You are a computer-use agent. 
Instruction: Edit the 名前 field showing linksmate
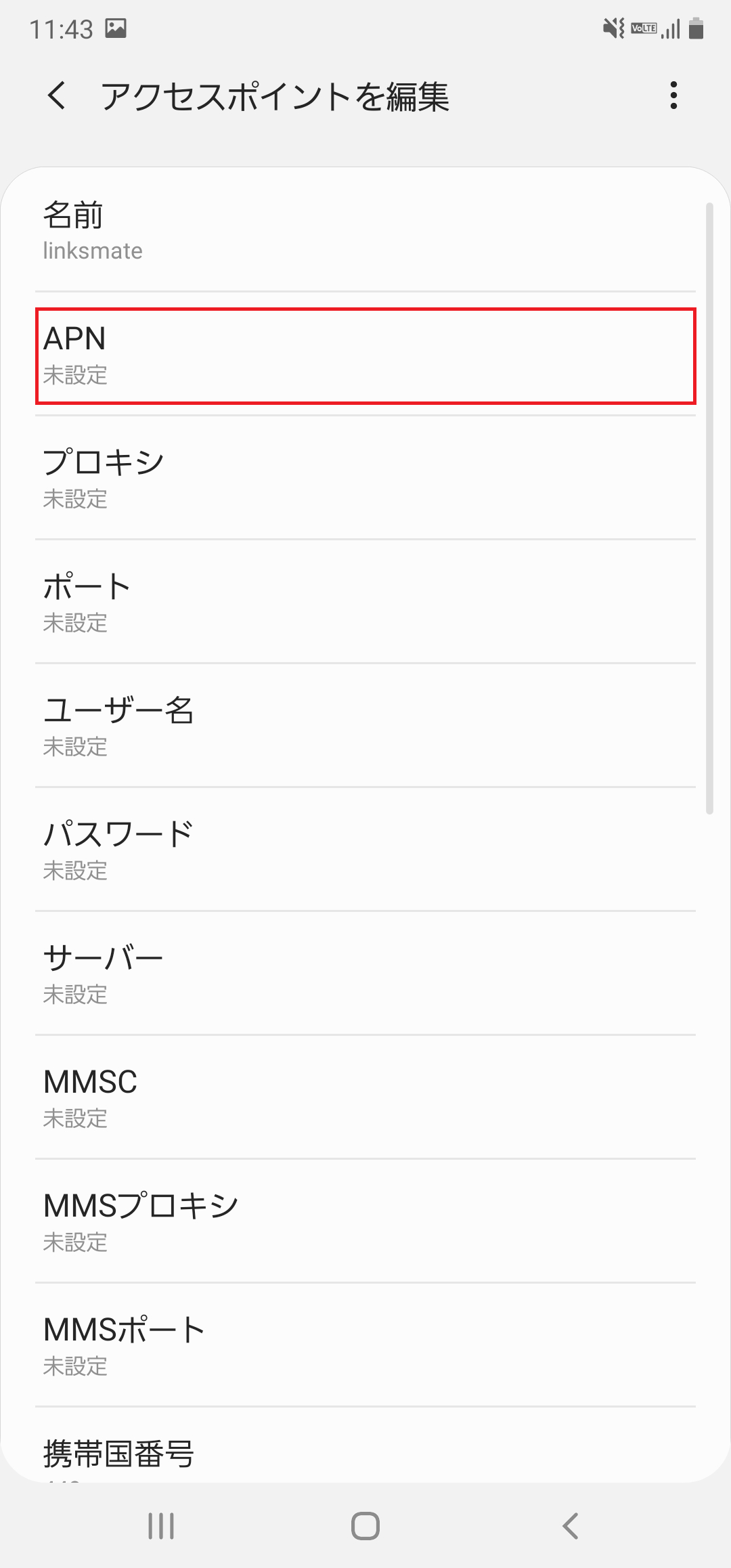click(x=365, y=230)
